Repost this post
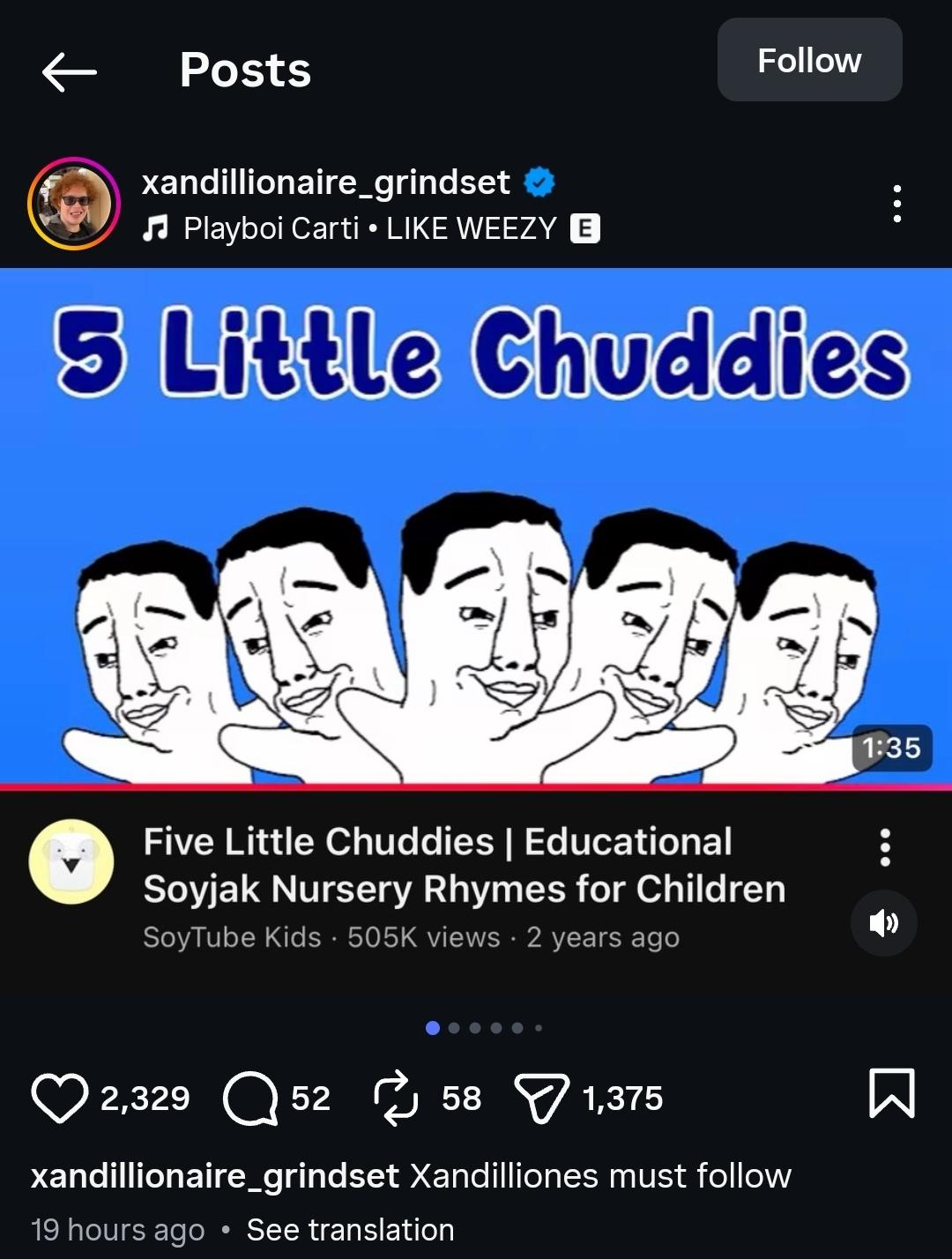Image resolution: width=952 pixels, height=1259 pixels. [396, 1098]
